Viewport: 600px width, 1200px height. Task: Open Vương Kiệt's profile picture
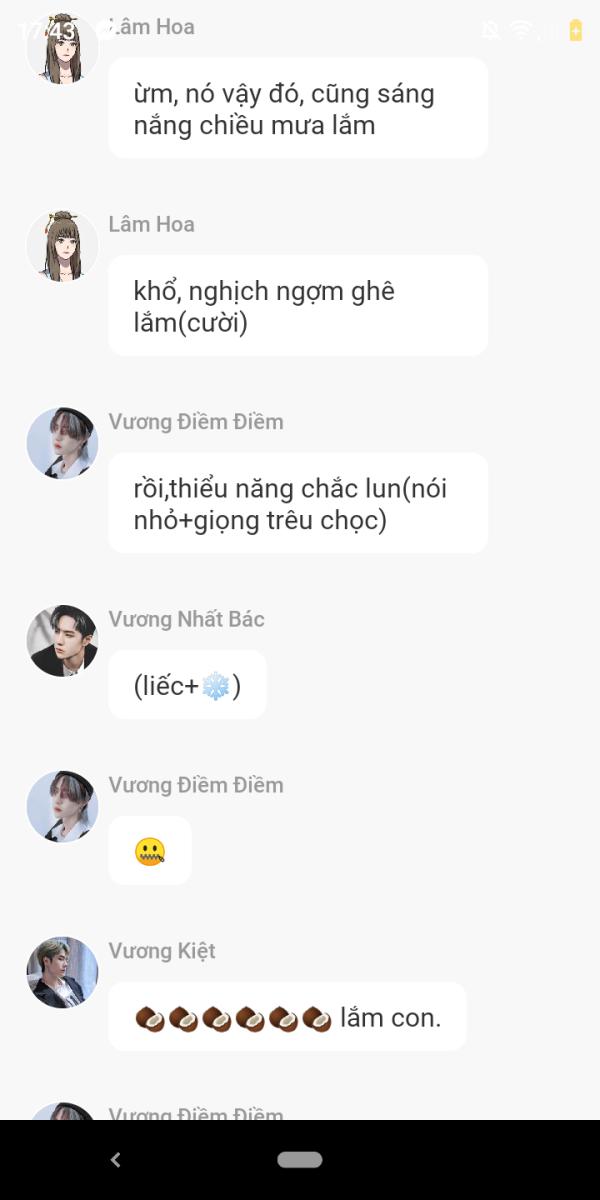click(x=62, y=973)
